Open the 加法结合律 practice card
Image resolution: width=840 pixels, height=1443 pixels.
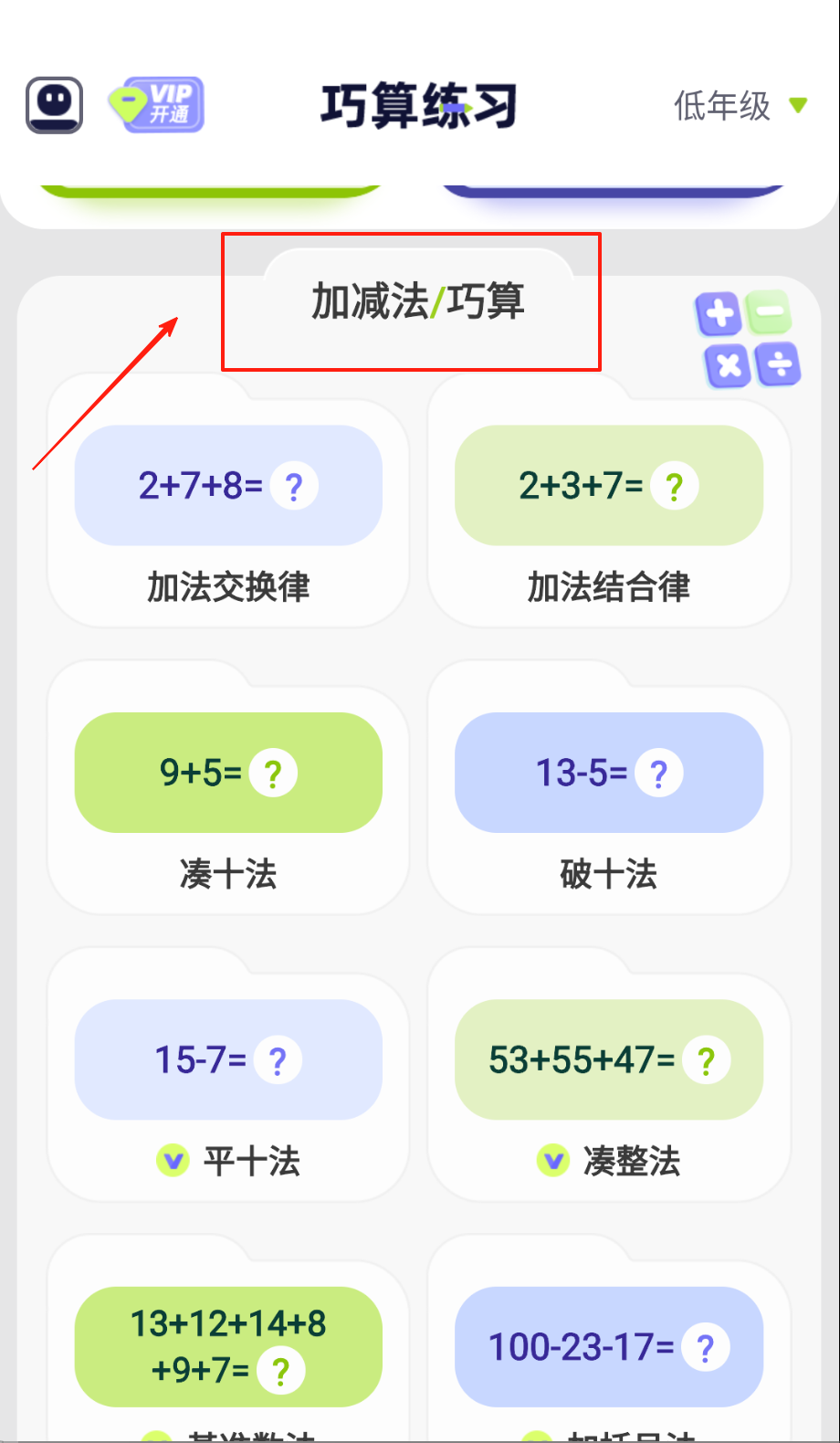pyautogui.click(x=609, y=512)
